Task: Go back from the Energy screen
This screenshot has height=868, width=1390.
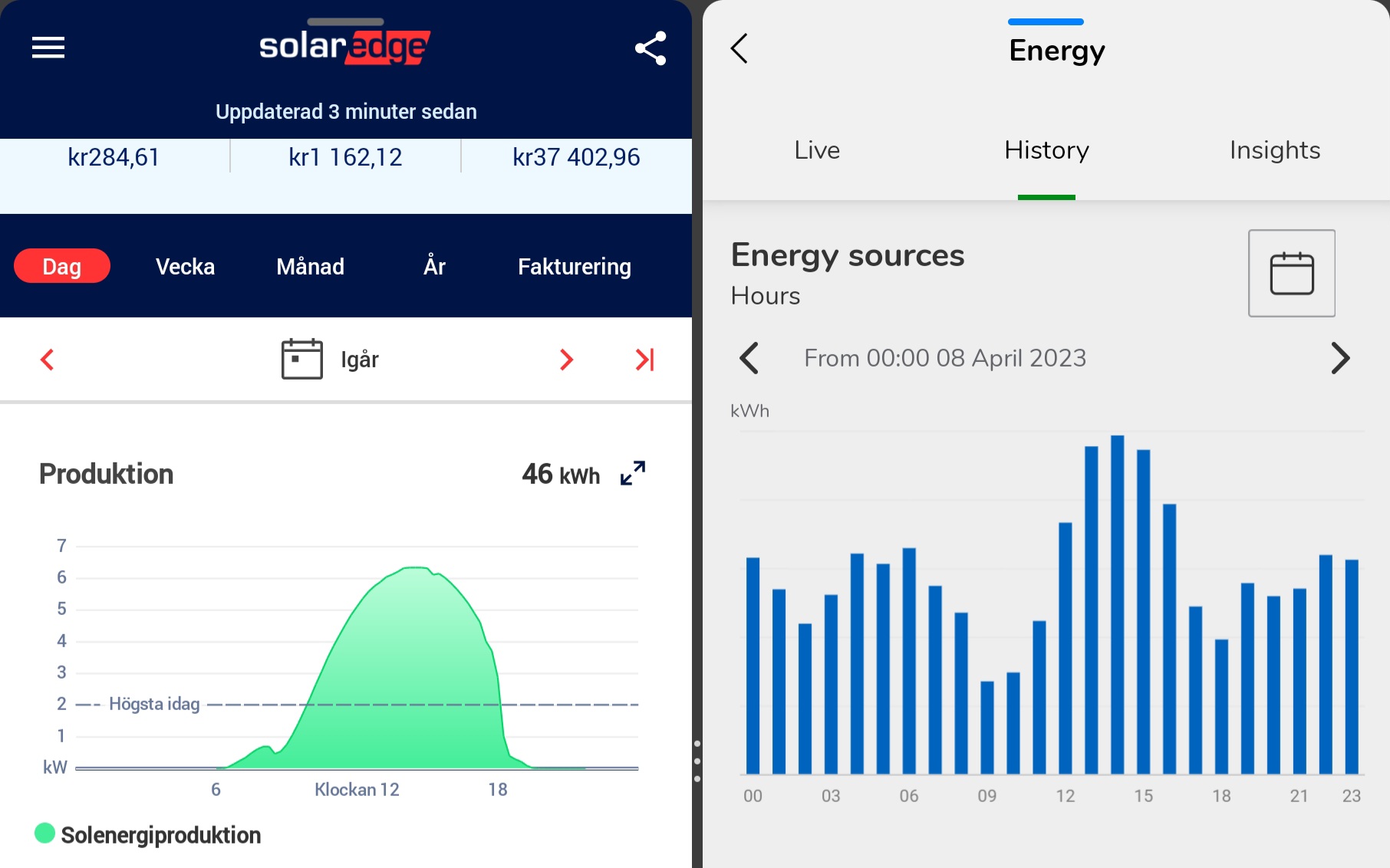Action: (x=739, y=48)
